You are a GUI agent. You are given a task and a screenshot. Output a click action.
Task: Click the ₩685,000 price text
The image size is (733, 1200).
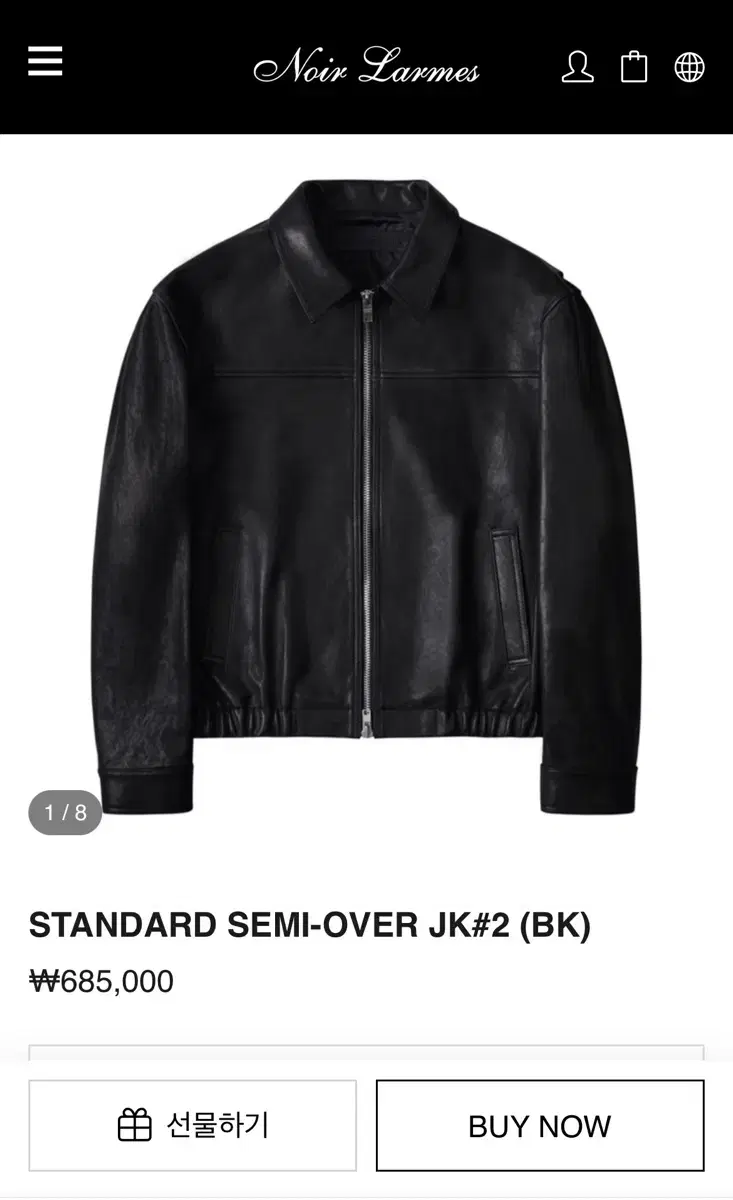103,981
